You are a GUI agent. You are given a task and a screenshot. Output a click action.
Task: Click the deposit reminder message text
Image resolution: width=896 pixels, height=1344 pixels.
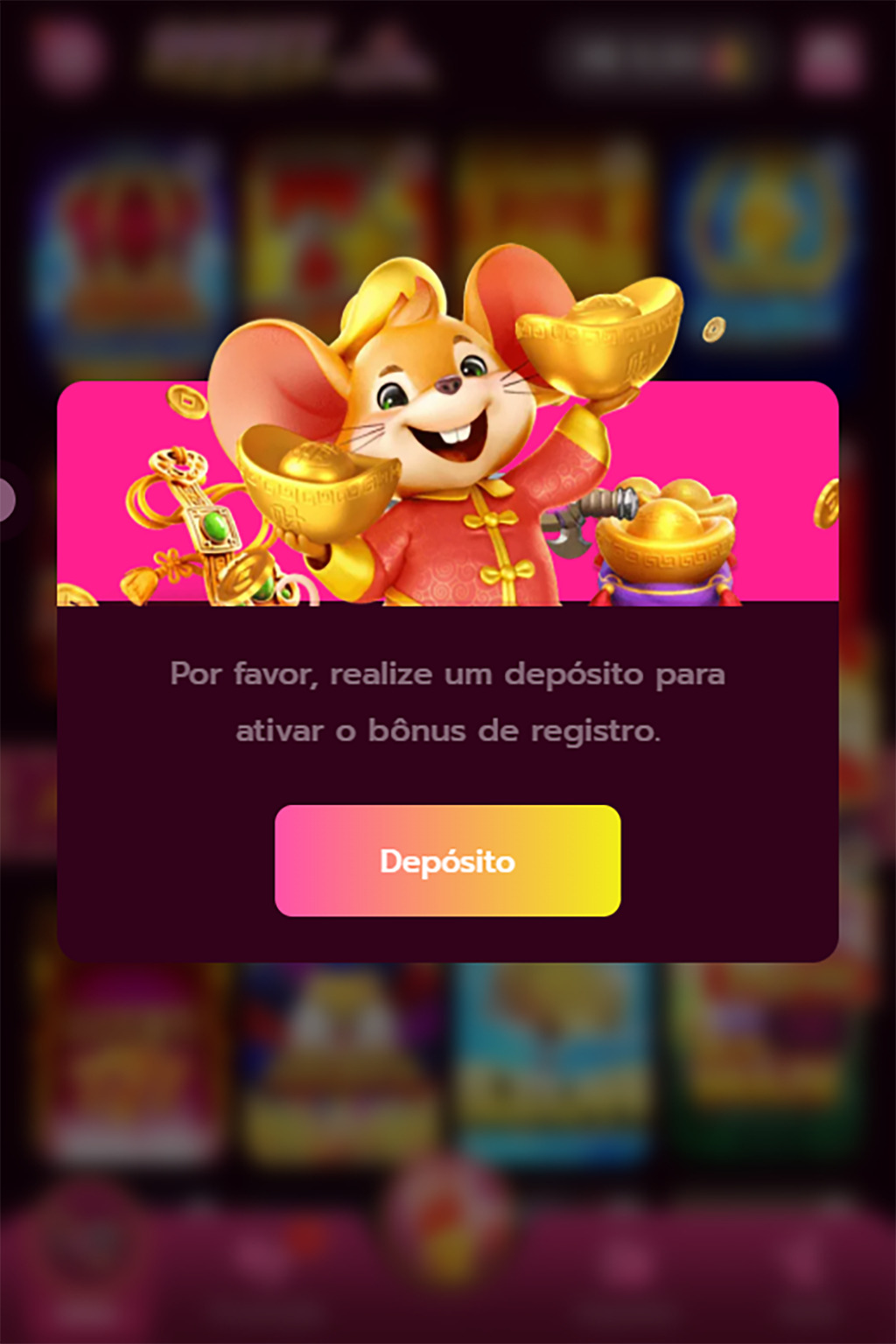point(447,700)
